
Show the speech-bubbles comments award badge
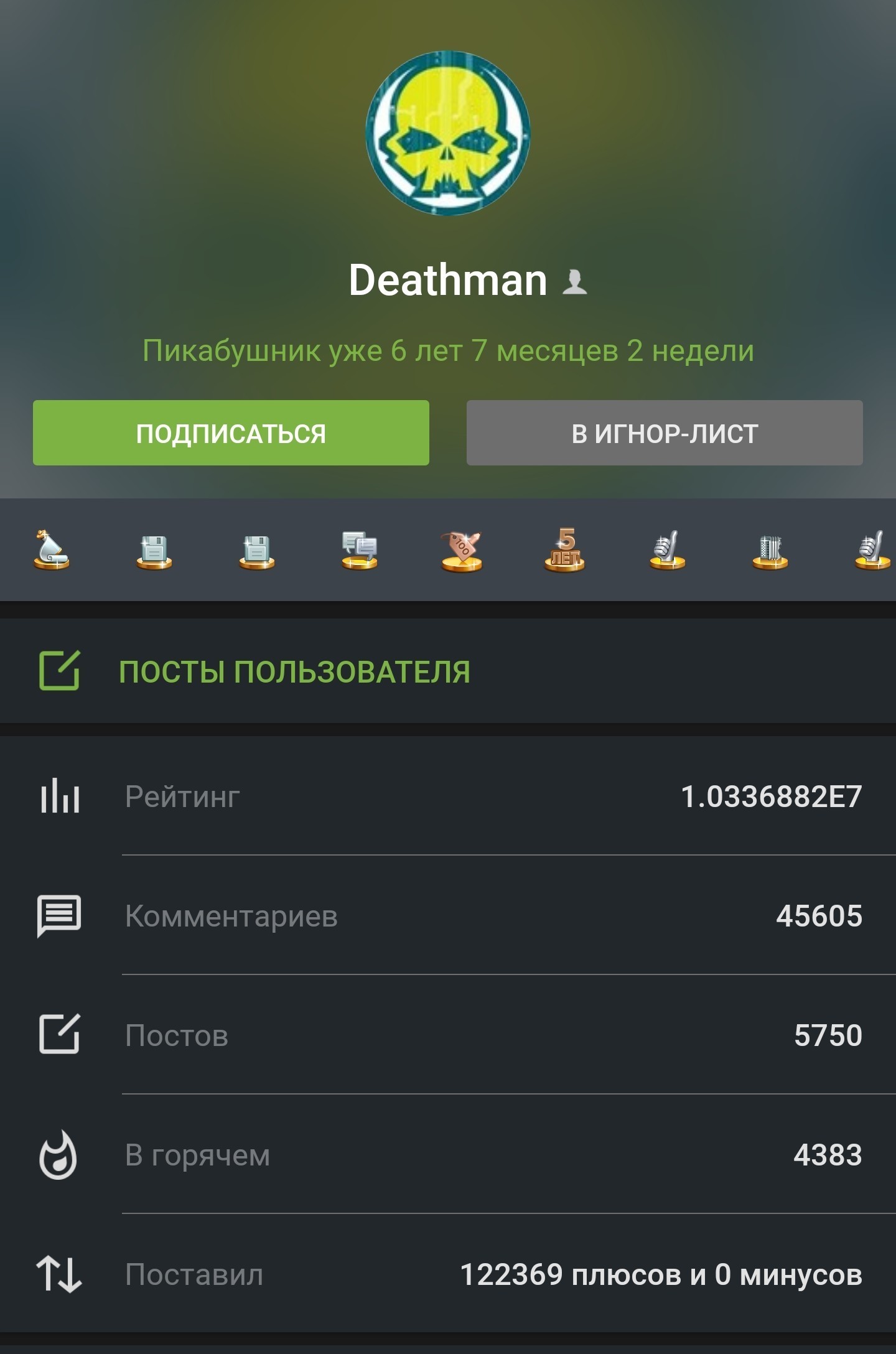tap(360, 550)
